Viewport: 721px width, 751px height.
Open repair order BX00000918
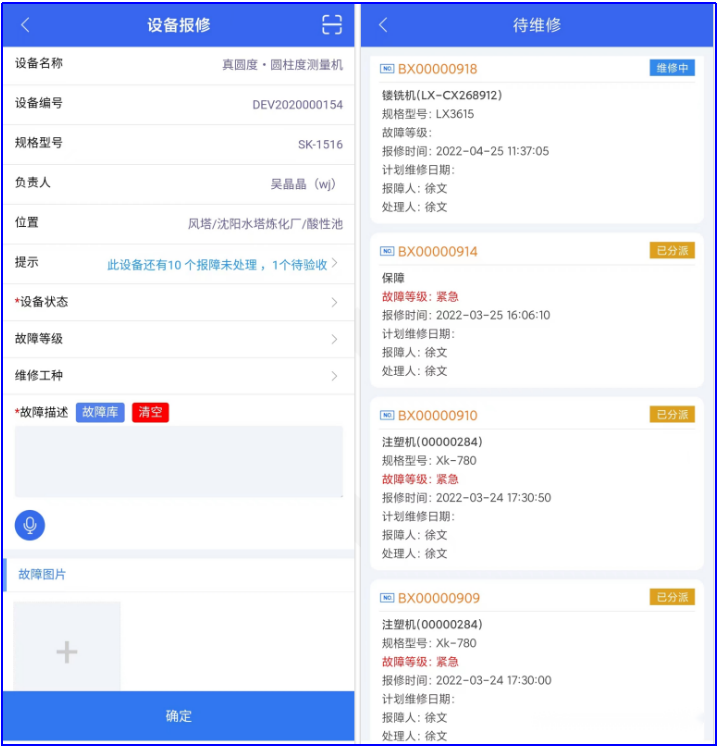pyautogui.click(x=537, y=138)
